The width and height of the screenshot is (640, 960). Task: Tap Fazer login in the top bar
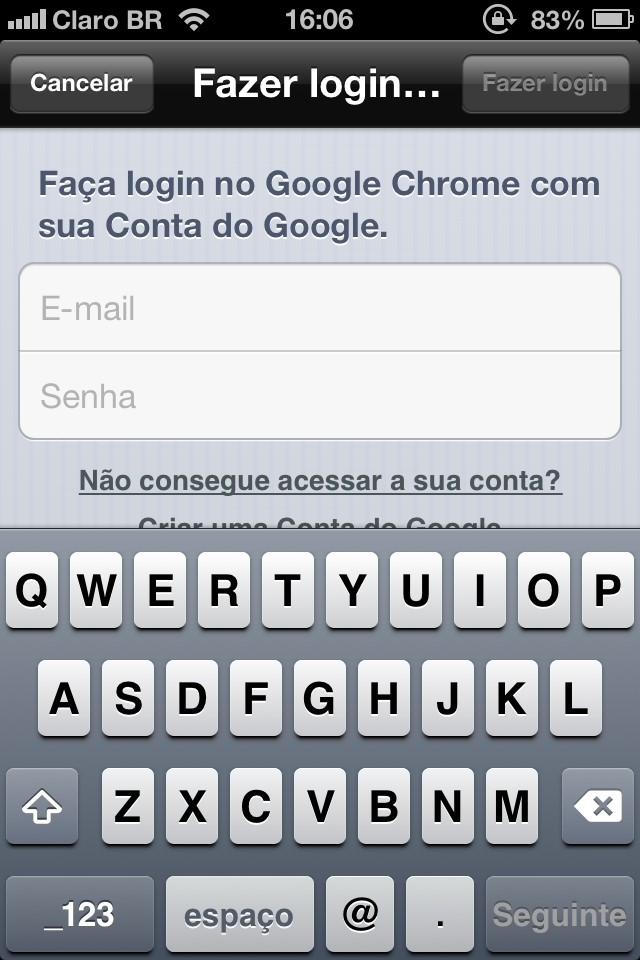[x=545, y=83]
